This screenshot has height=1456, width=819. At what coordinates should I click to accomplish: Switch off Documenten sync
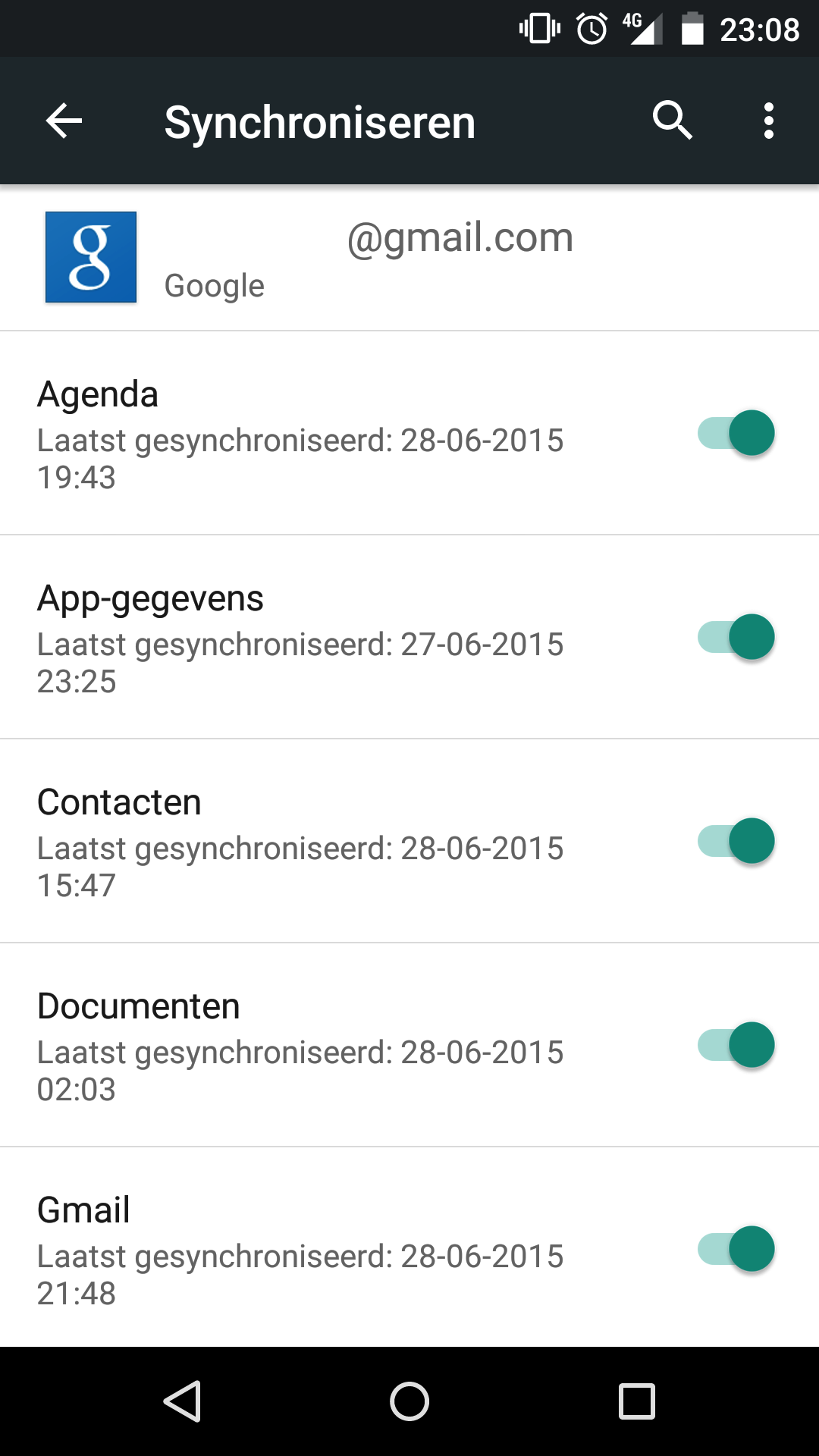(736, 1045)
